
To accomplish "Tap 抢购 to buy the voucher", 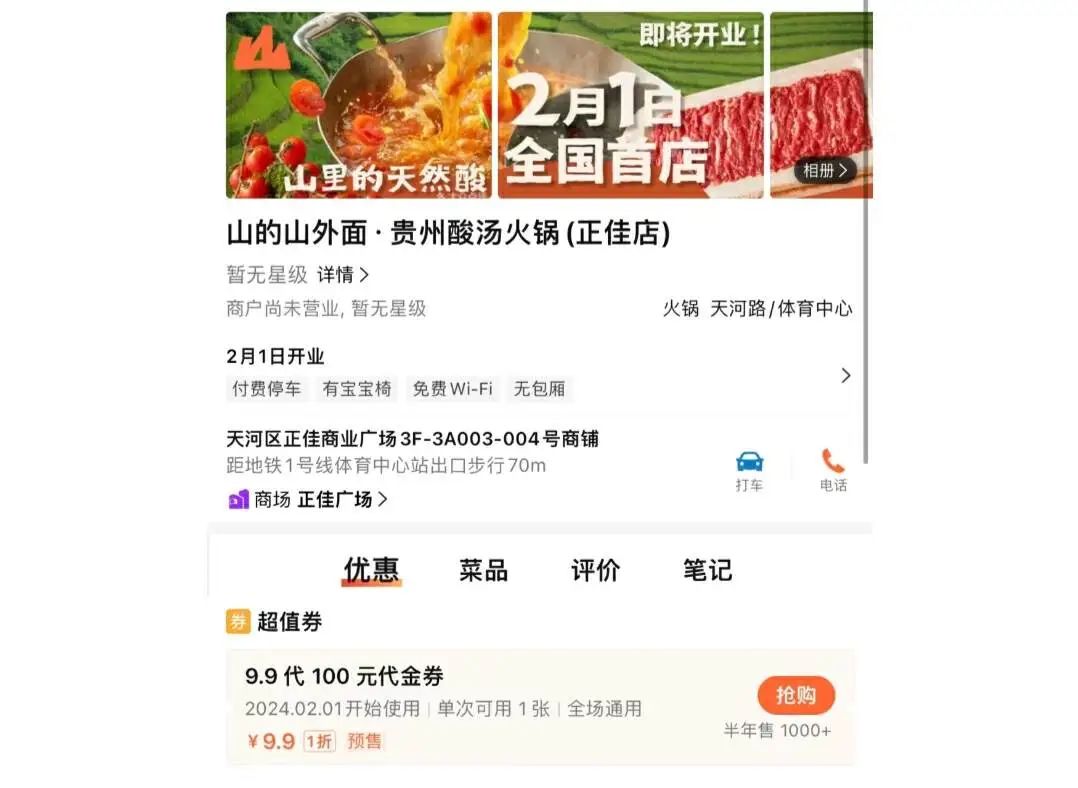I will coord(795,695).
